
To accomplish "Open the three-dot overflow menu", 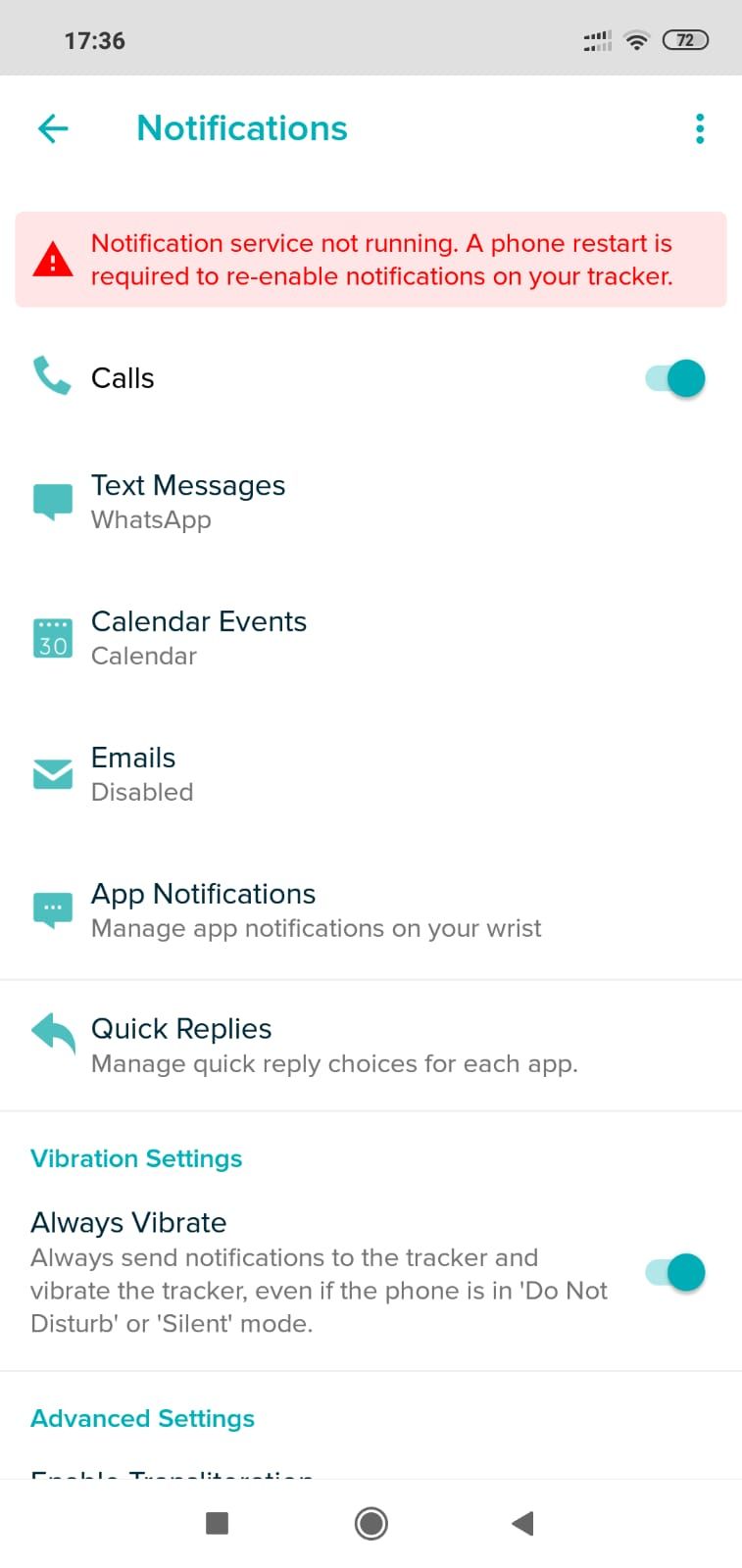I will 699,128.
